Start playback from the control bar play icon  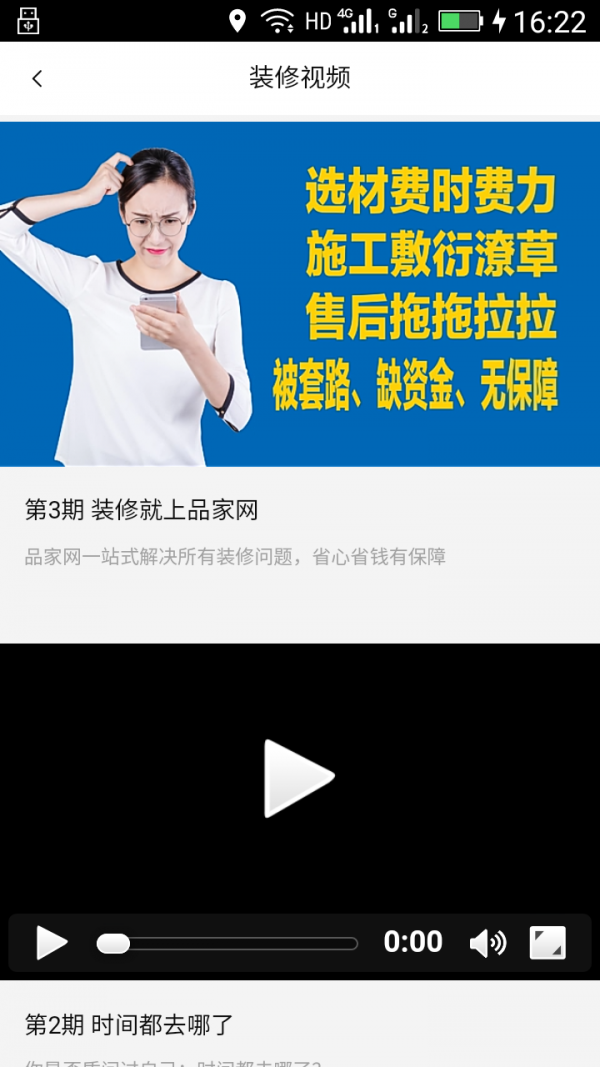[x=51, y=942]
